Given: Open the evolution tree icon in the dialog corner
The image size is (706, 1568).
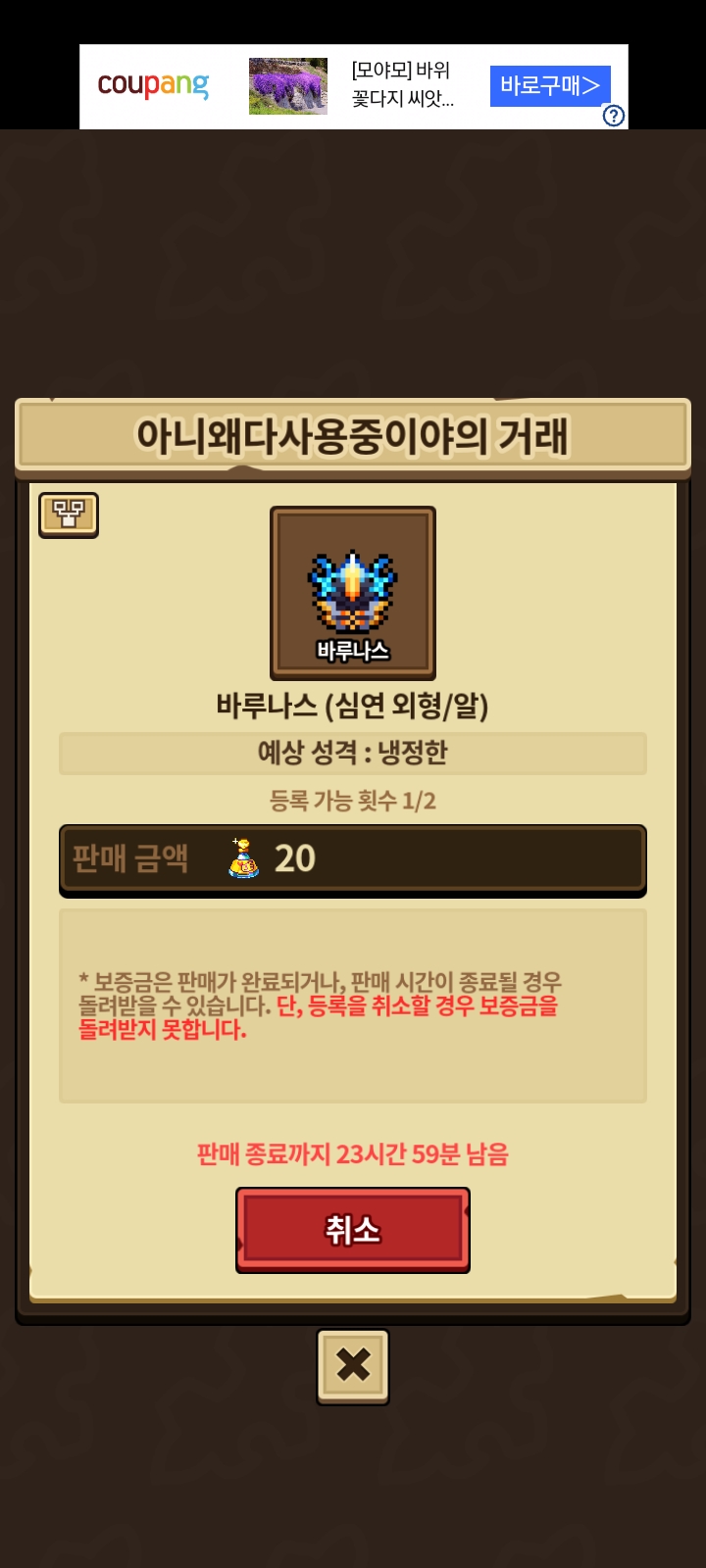Looking at the screenshot, I should (69, 514).
